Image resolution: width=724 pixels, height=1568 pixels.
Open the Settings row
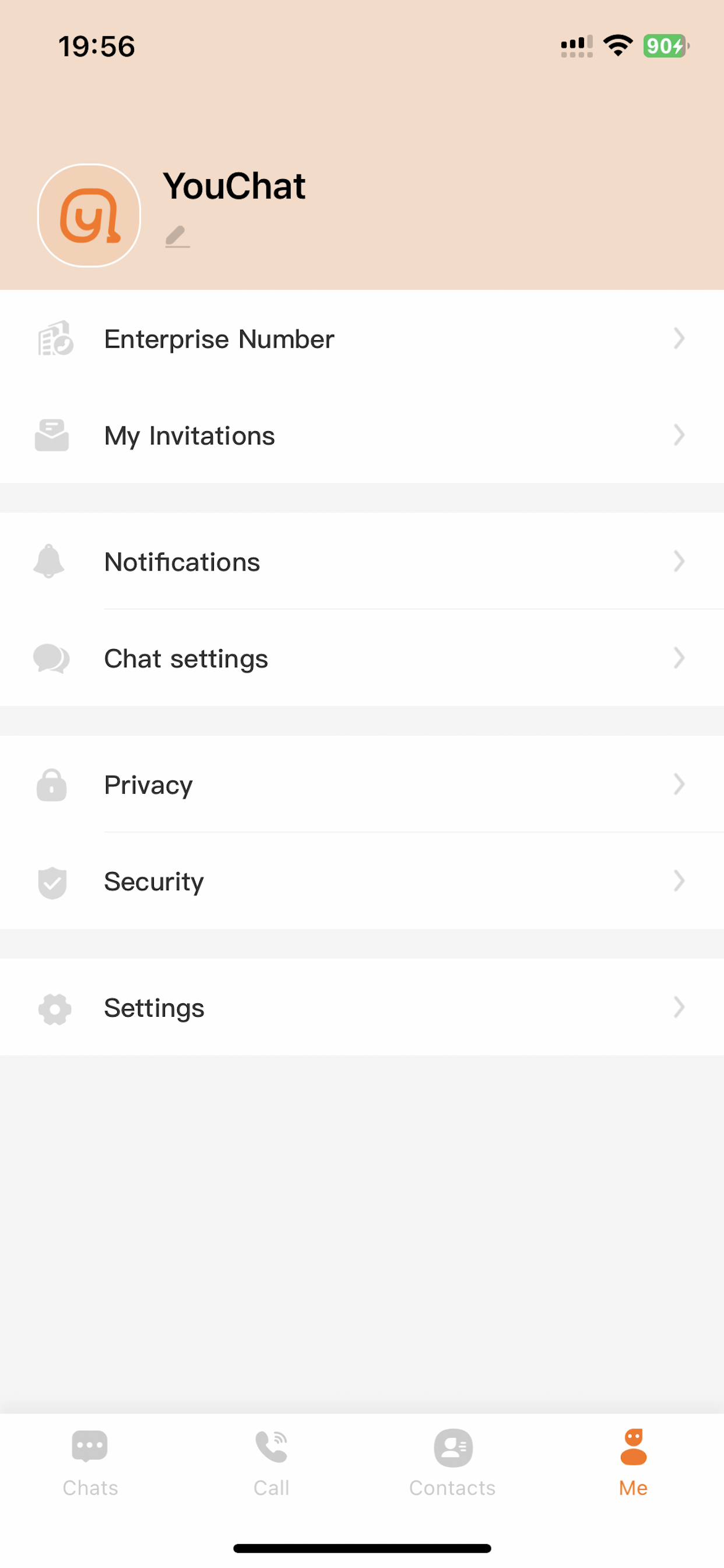tap(362, 1007)
